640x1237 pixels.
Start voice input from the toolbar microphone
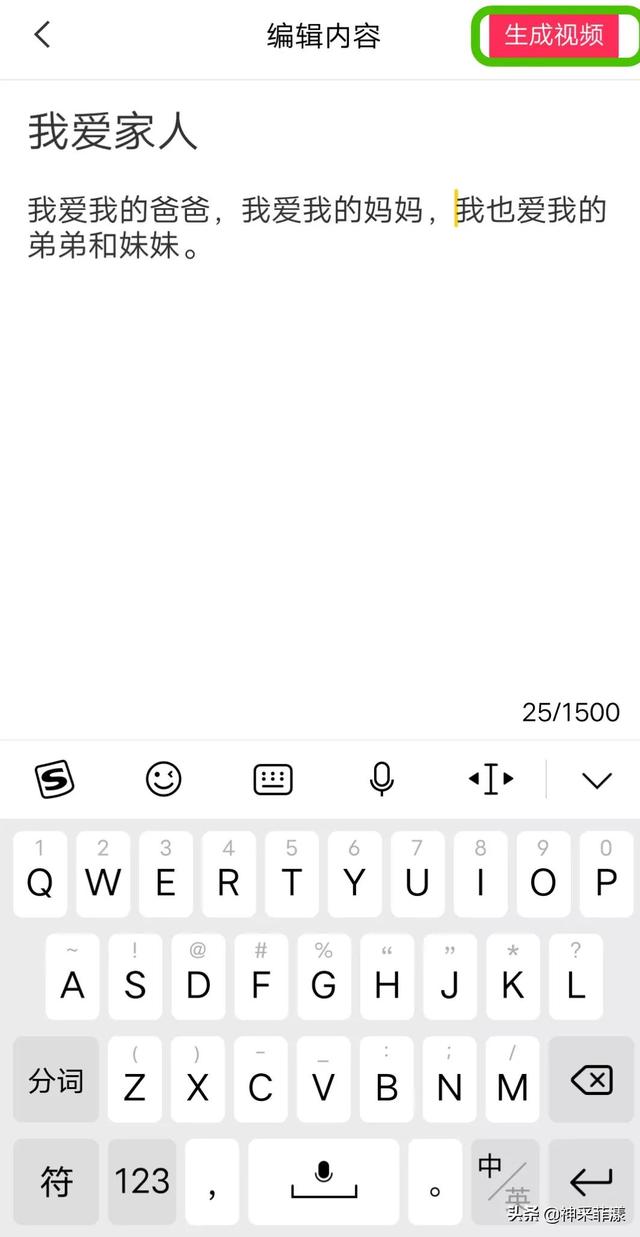(381, 778)
